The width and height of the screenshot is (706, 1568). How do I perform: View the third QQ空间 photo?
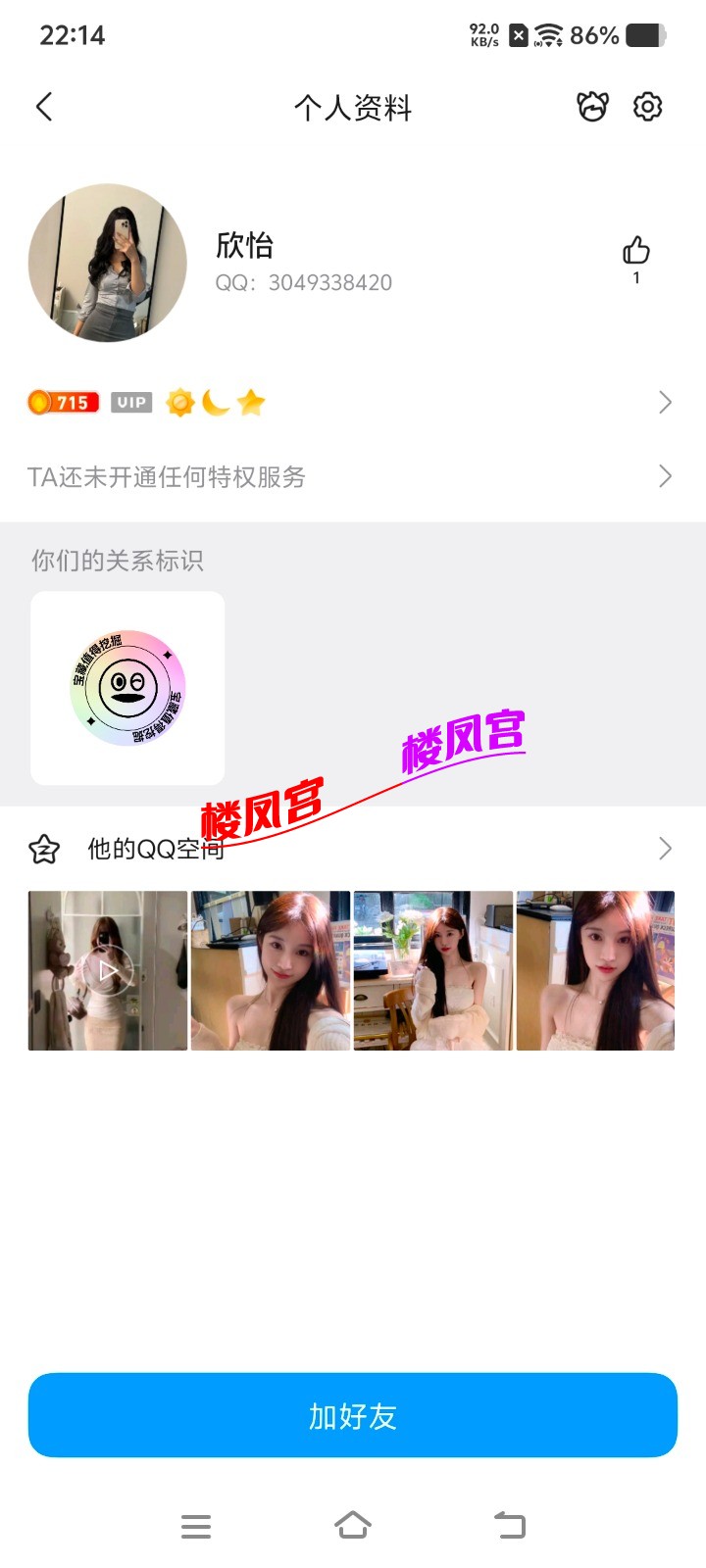coord(433,970)
